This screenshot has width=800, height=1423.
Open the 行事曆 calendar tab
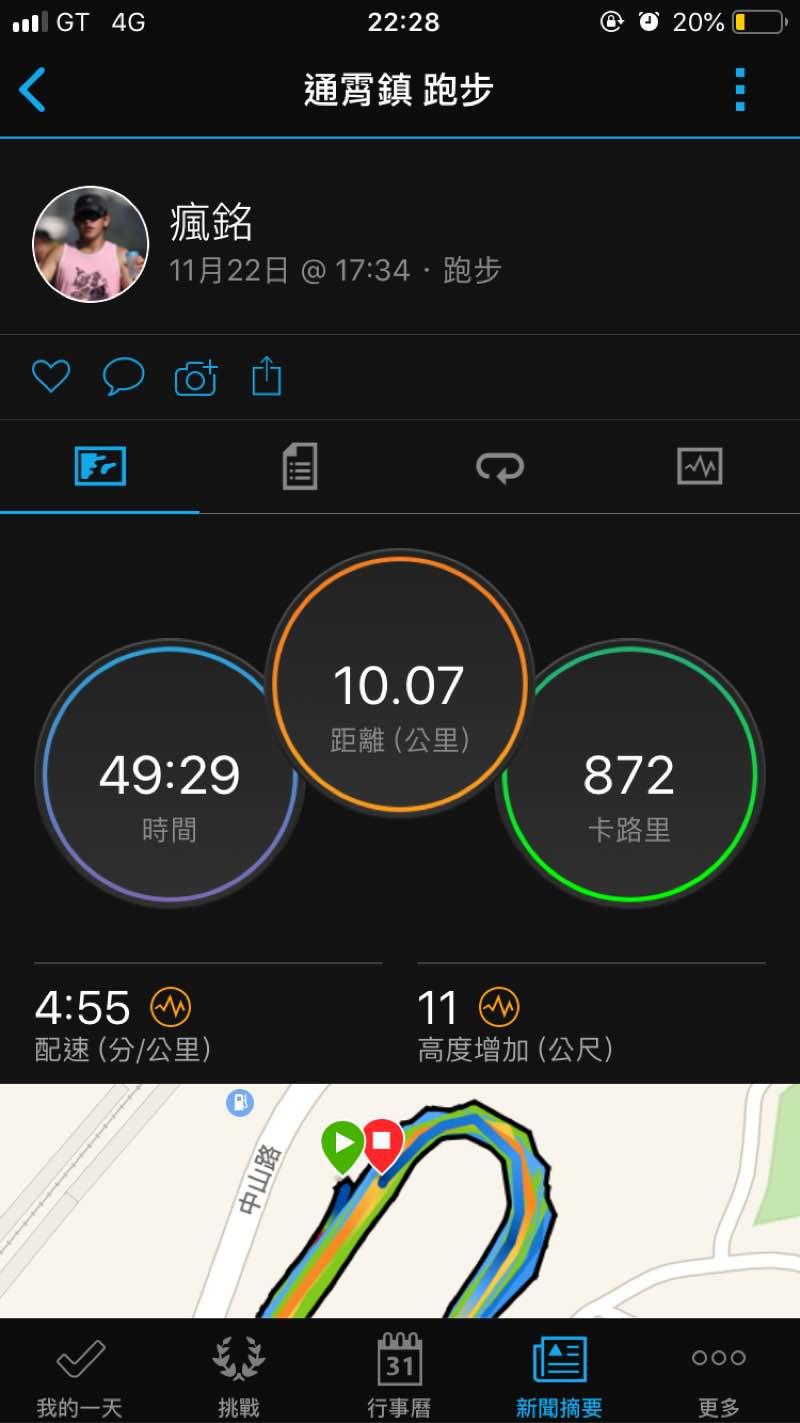tap(399, 1375)
